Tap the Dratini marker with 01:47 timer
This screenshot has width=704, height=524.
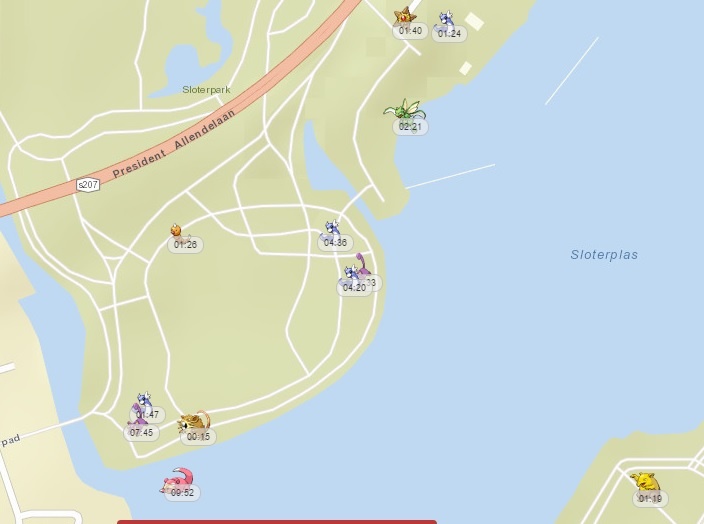[146, 402]
